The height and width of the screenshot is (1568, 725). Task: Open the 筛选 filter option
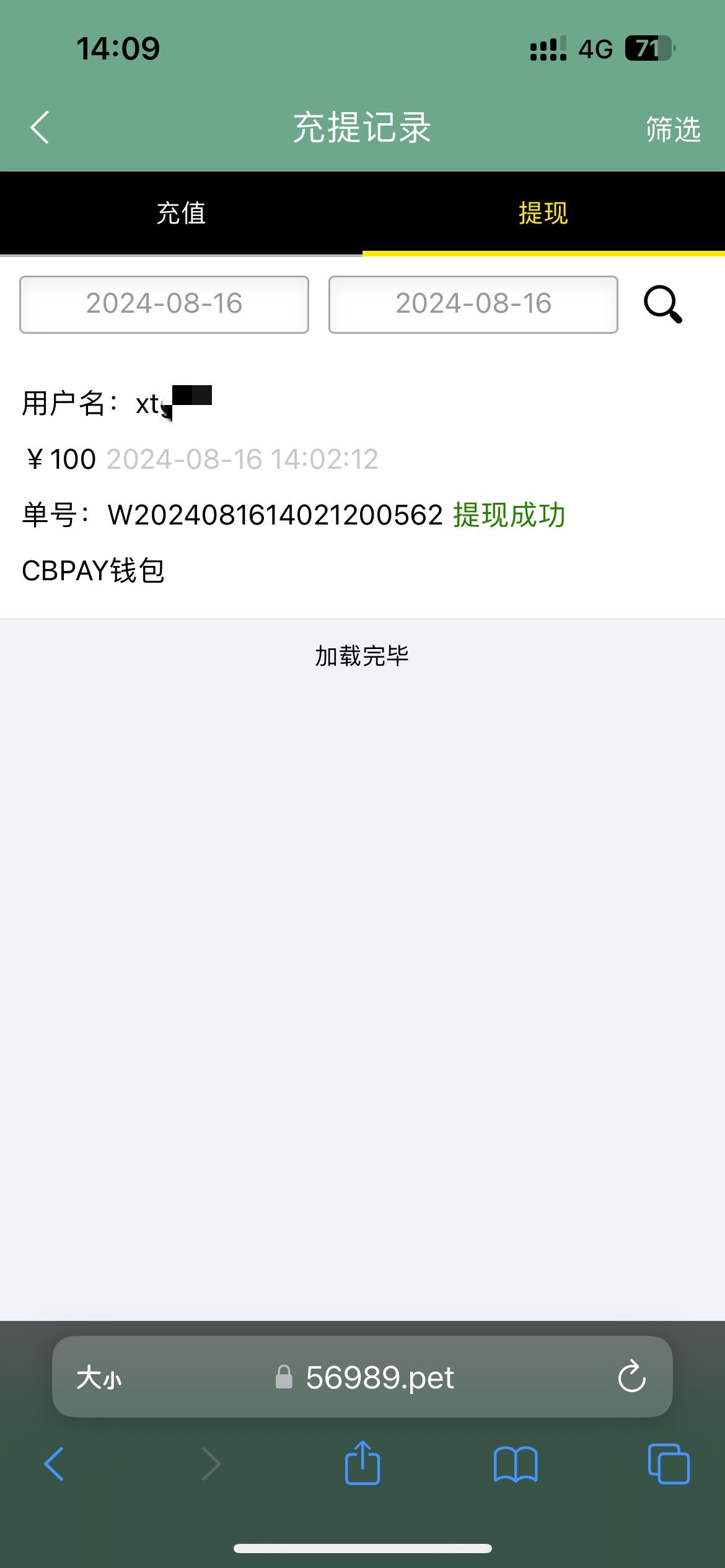click(x=673, y=129)
